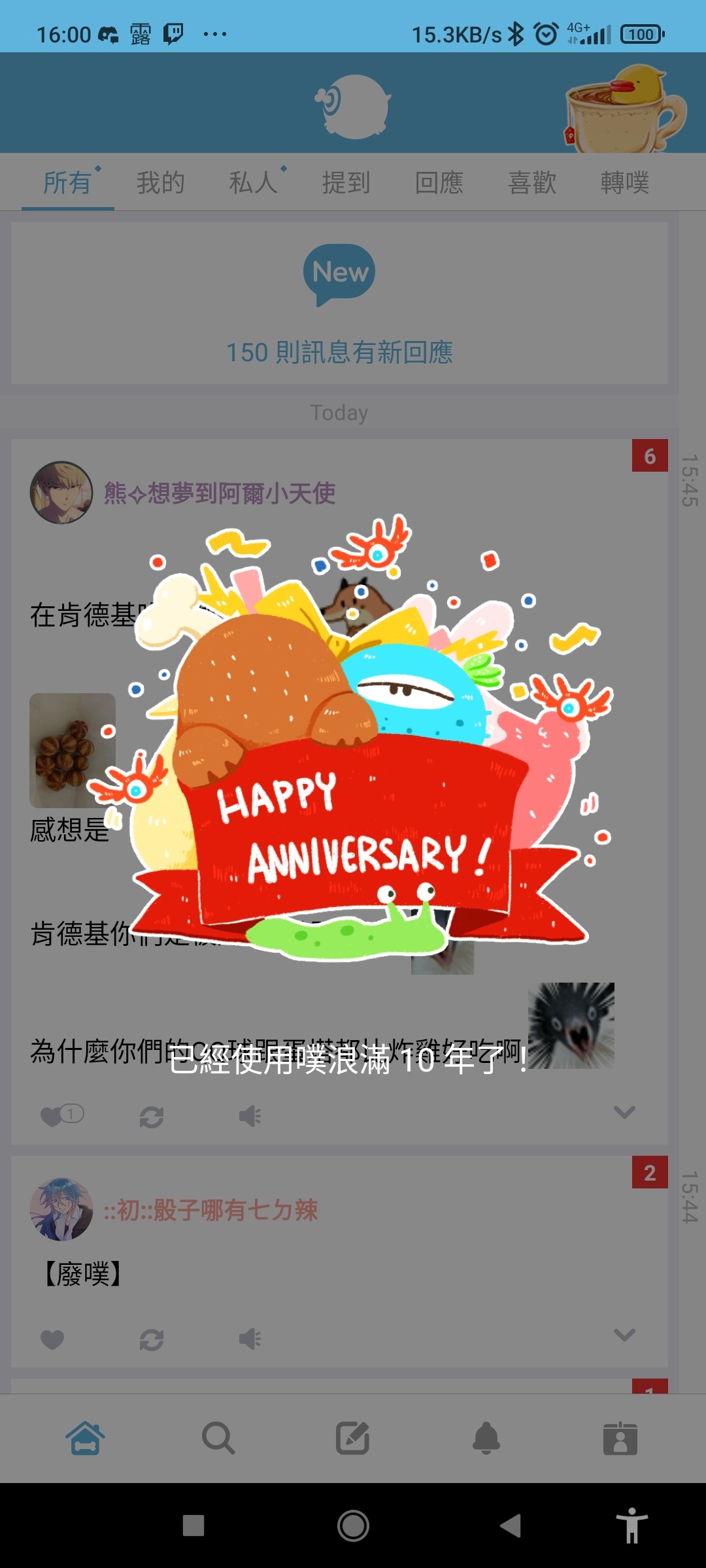Viewport: 706px width, 1568px height.
Task: Expand options on 熊✧想夢到阿爾小天使's post
Action: (x=624, y=1112)
